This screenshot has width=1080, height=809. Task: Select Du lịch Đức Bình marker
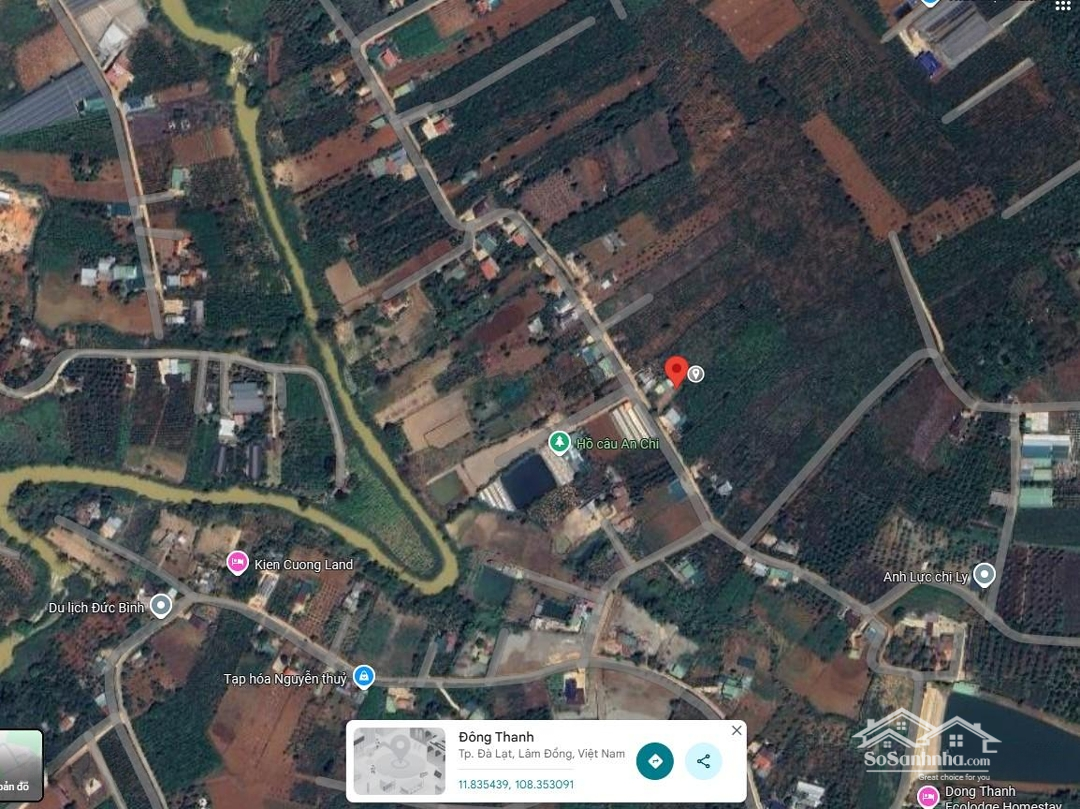coord(161,606)
